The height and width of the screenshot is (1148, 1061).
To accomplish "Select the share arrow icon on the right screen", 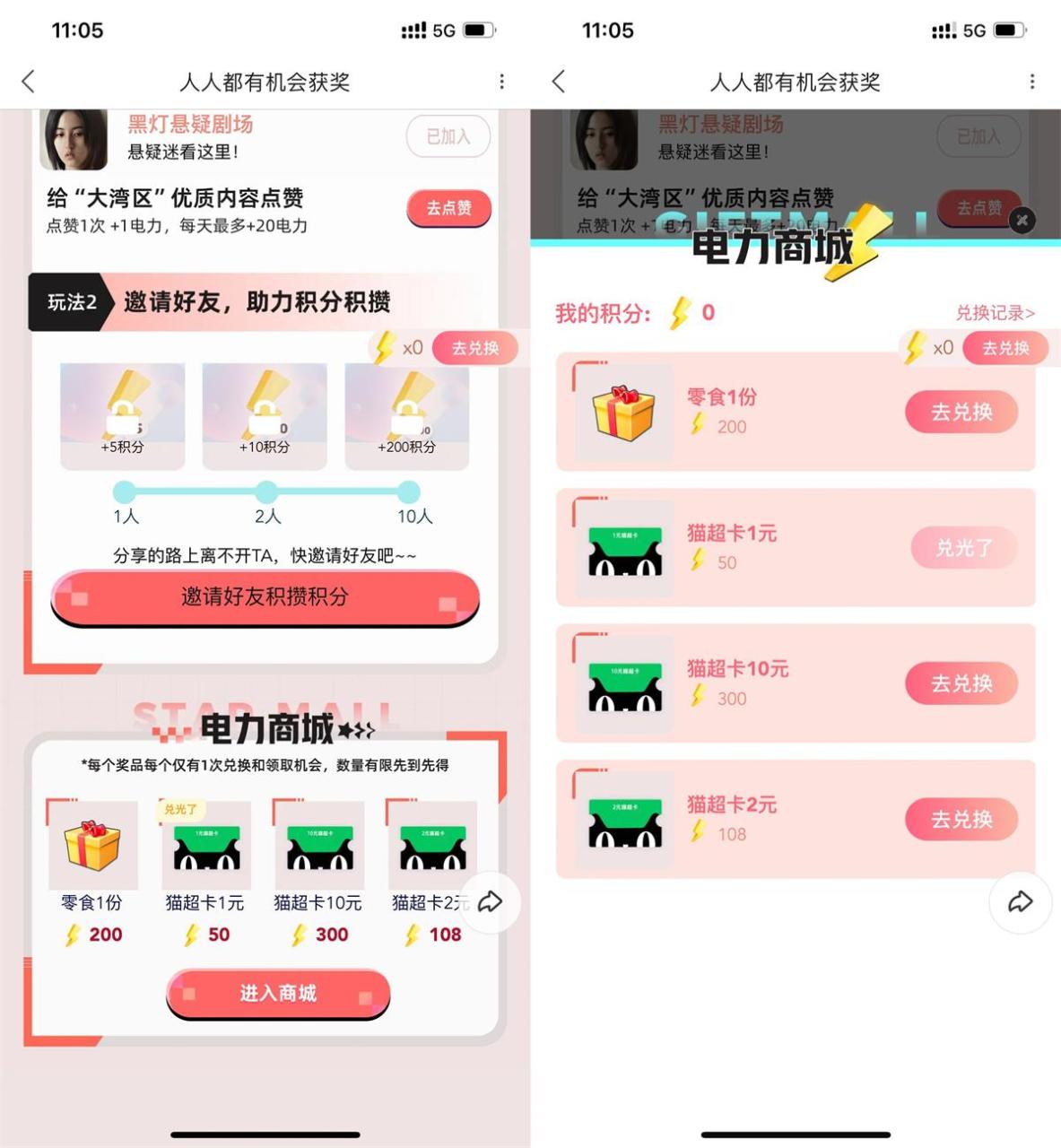I will [x=1020, y=903].
